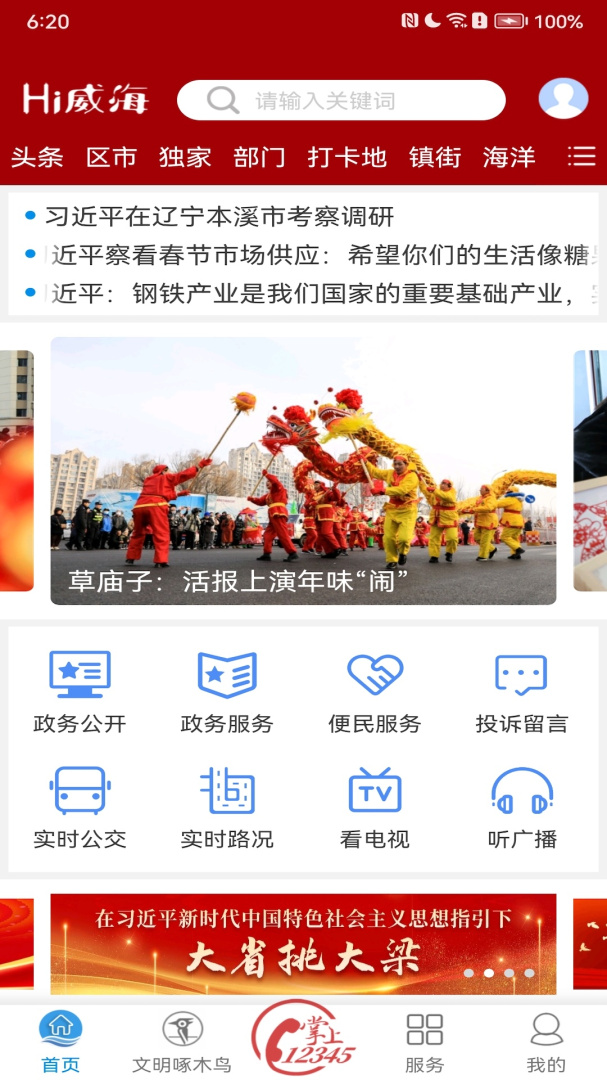Open 政务公开 service
607x1080 pixels.
80,692
